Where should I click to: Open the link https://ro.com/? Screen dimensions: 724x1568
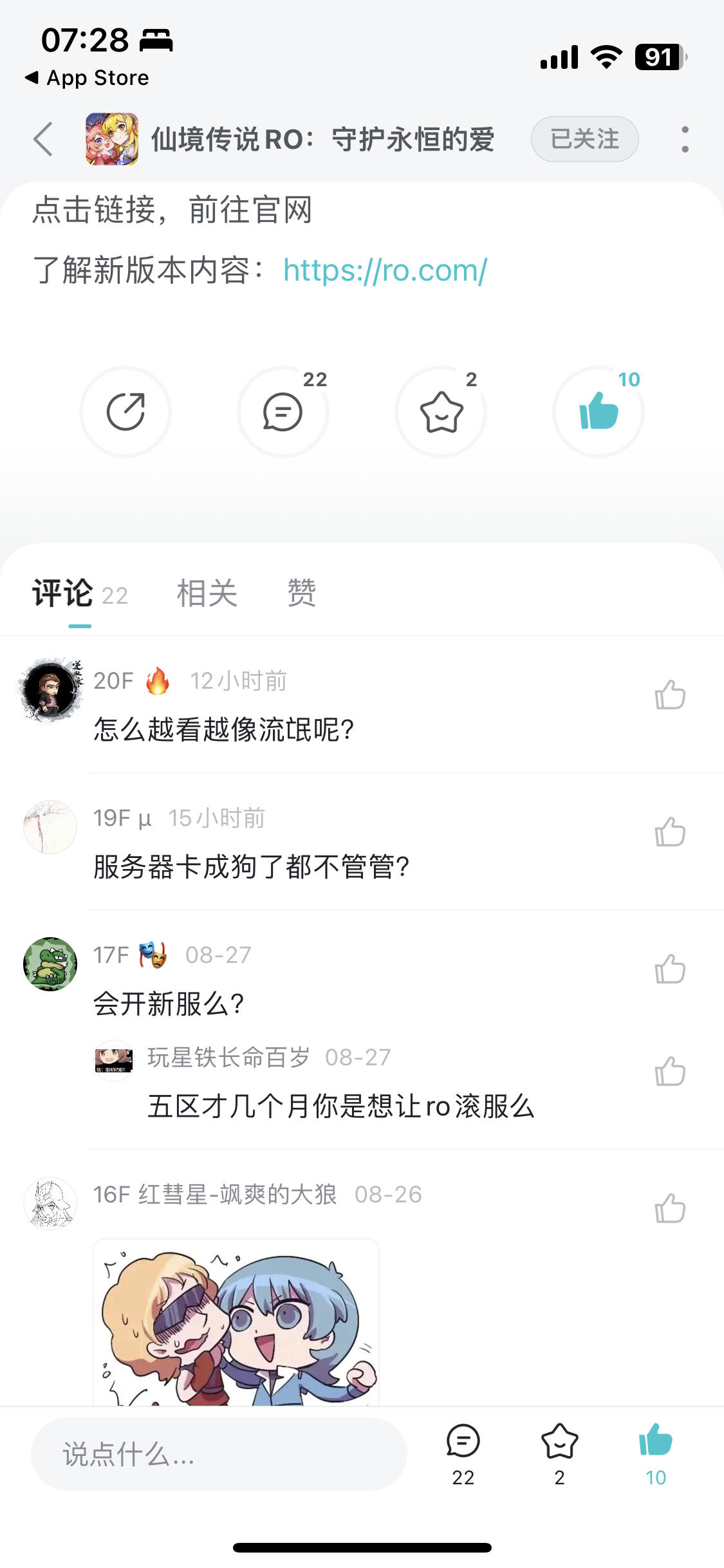click(x=383, y=270)
